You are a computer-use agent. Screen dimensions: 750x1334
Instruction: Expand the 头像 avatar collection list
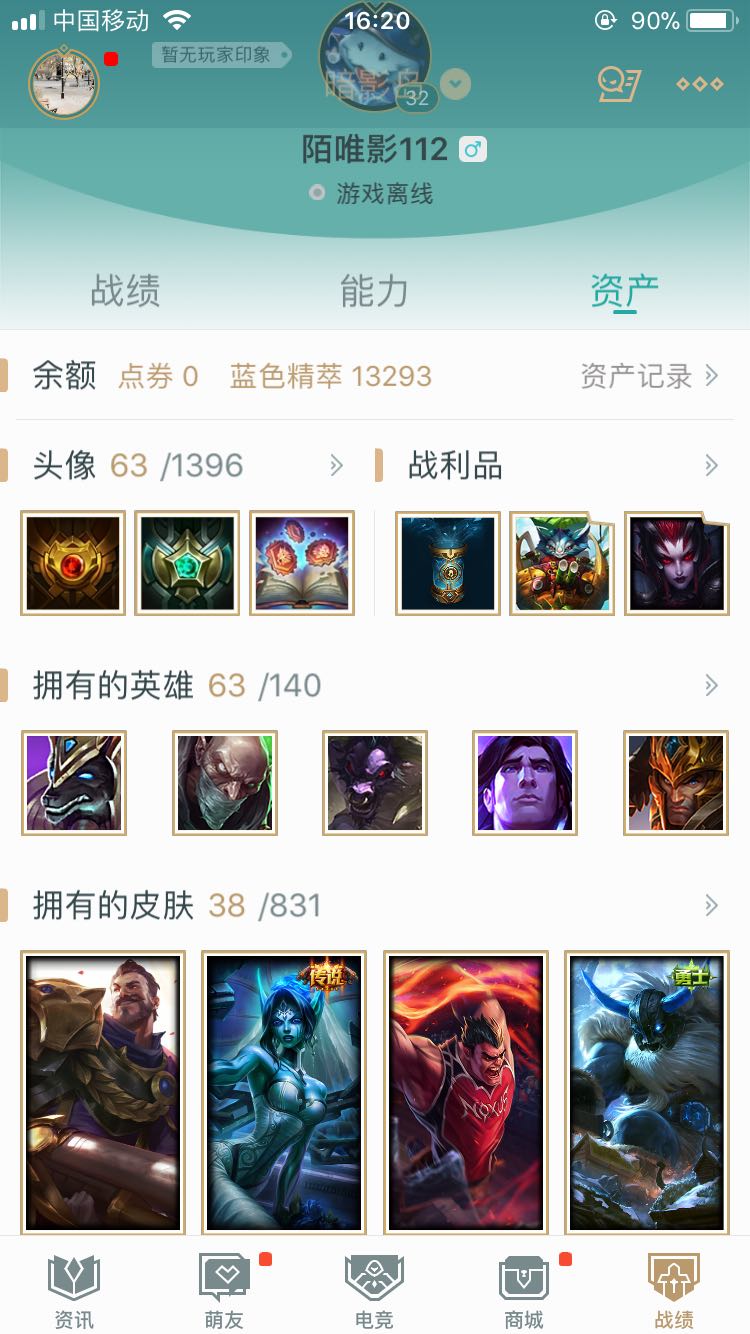tap(336, 465)
